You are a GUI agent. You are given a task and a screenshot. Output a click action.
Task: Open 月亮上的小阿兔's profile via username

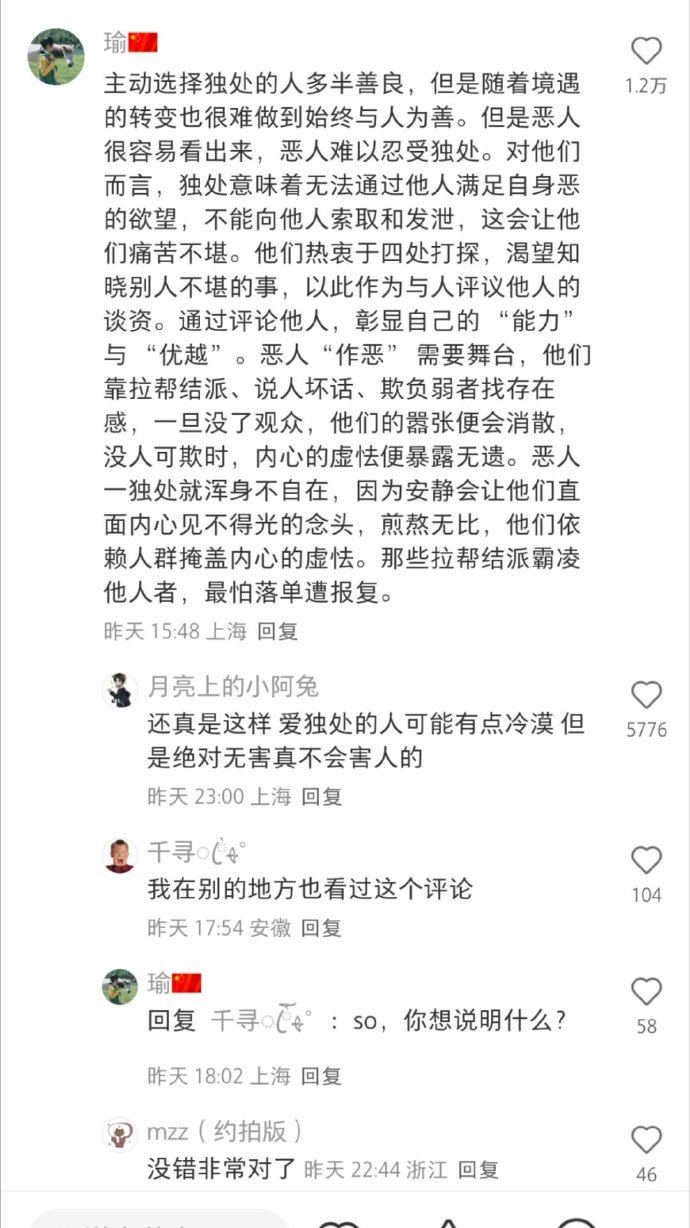click(233, 686)
